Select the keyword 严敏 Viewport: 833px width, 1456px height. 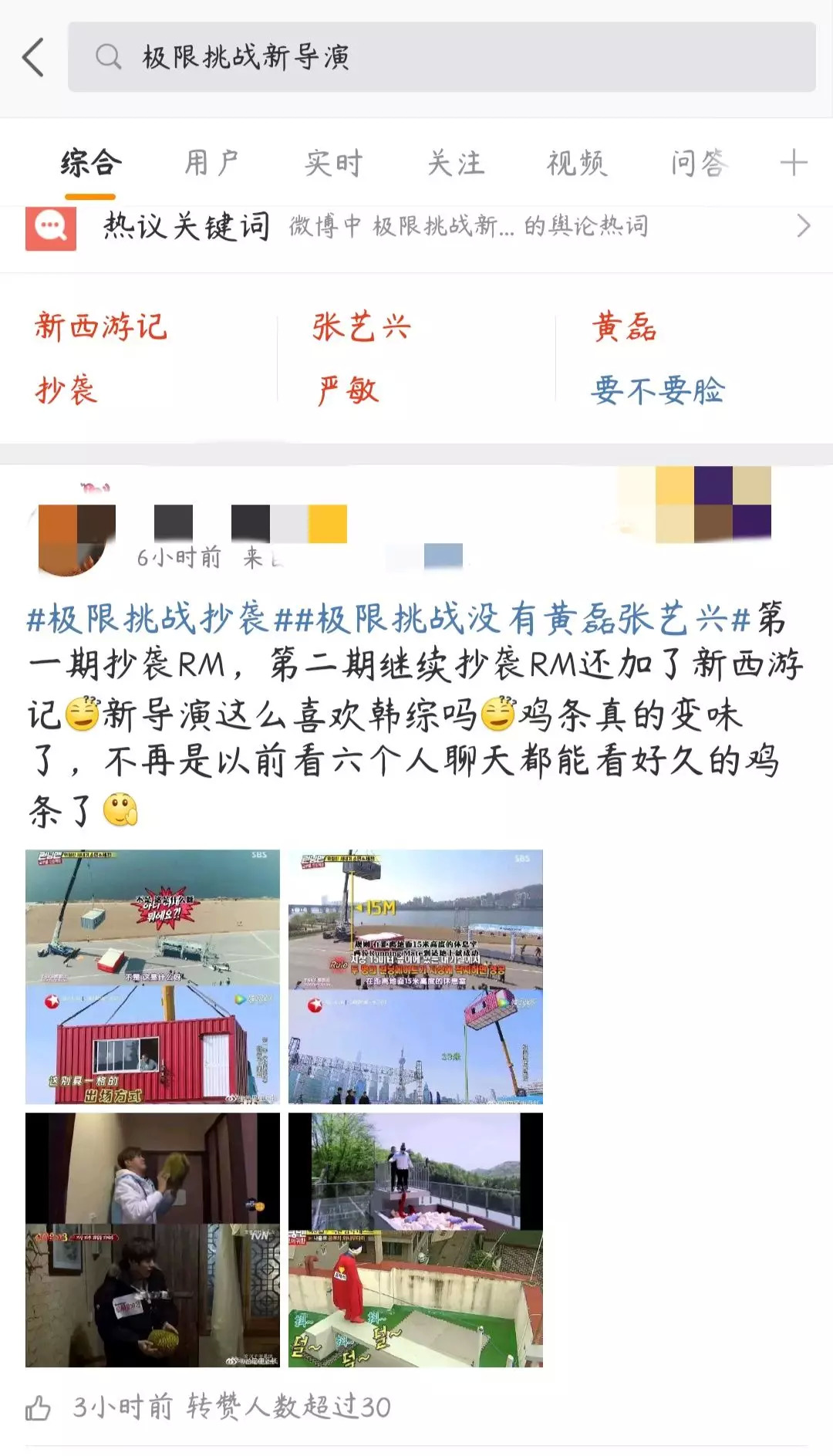(347, 390)
